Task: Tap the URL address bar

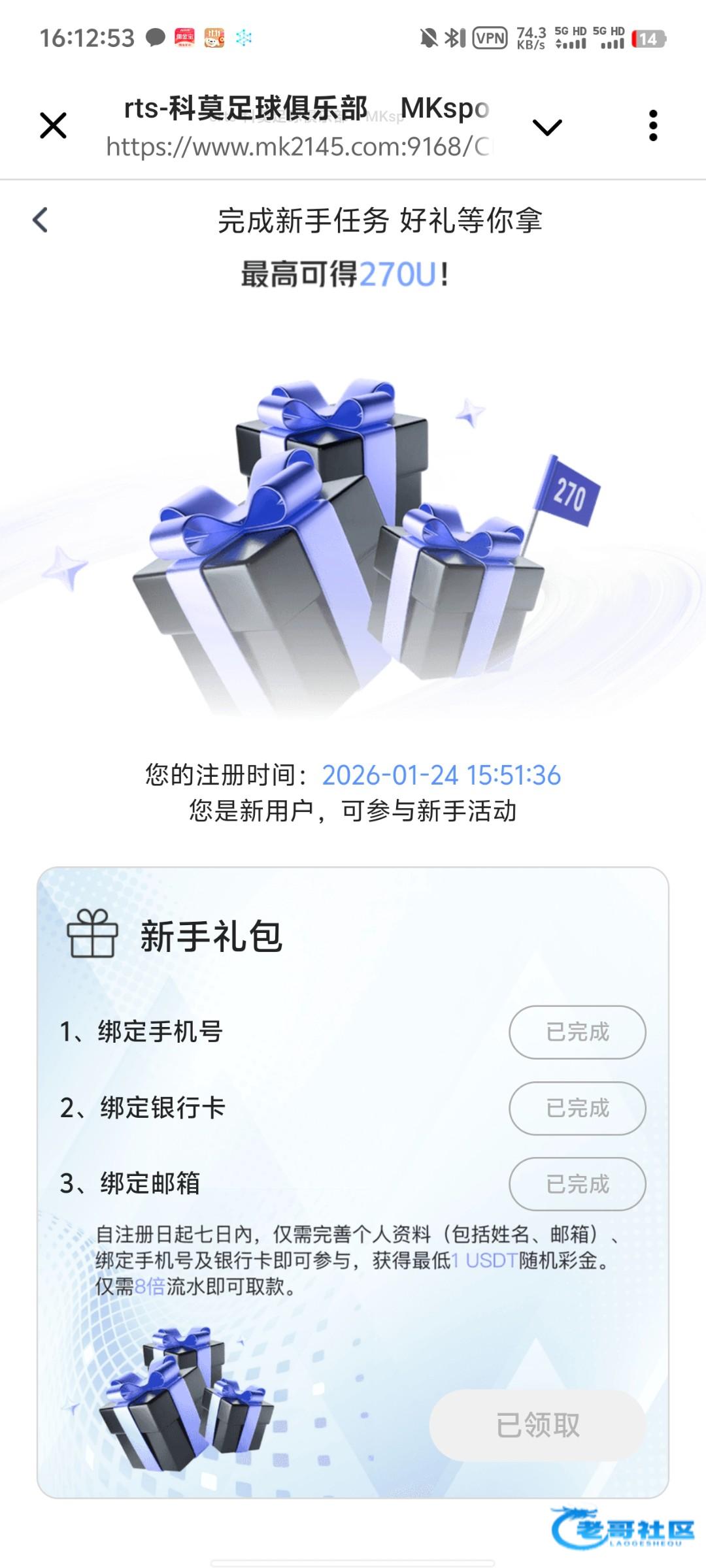Action: [297, 146]
